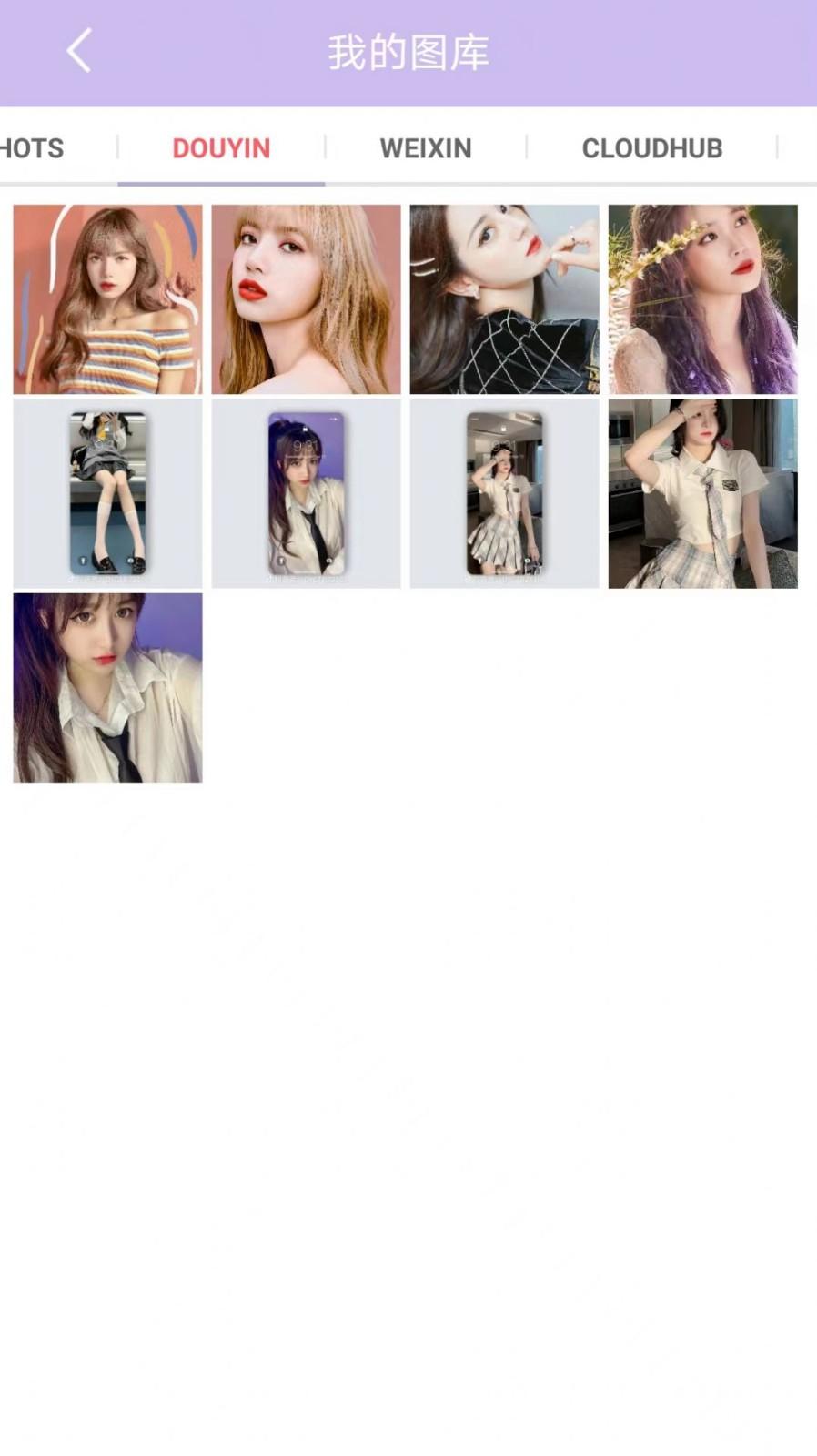Screen dimensions: 817x1456
Task: Open the close-up photo with blonde hair
Action: click(306, 299)
